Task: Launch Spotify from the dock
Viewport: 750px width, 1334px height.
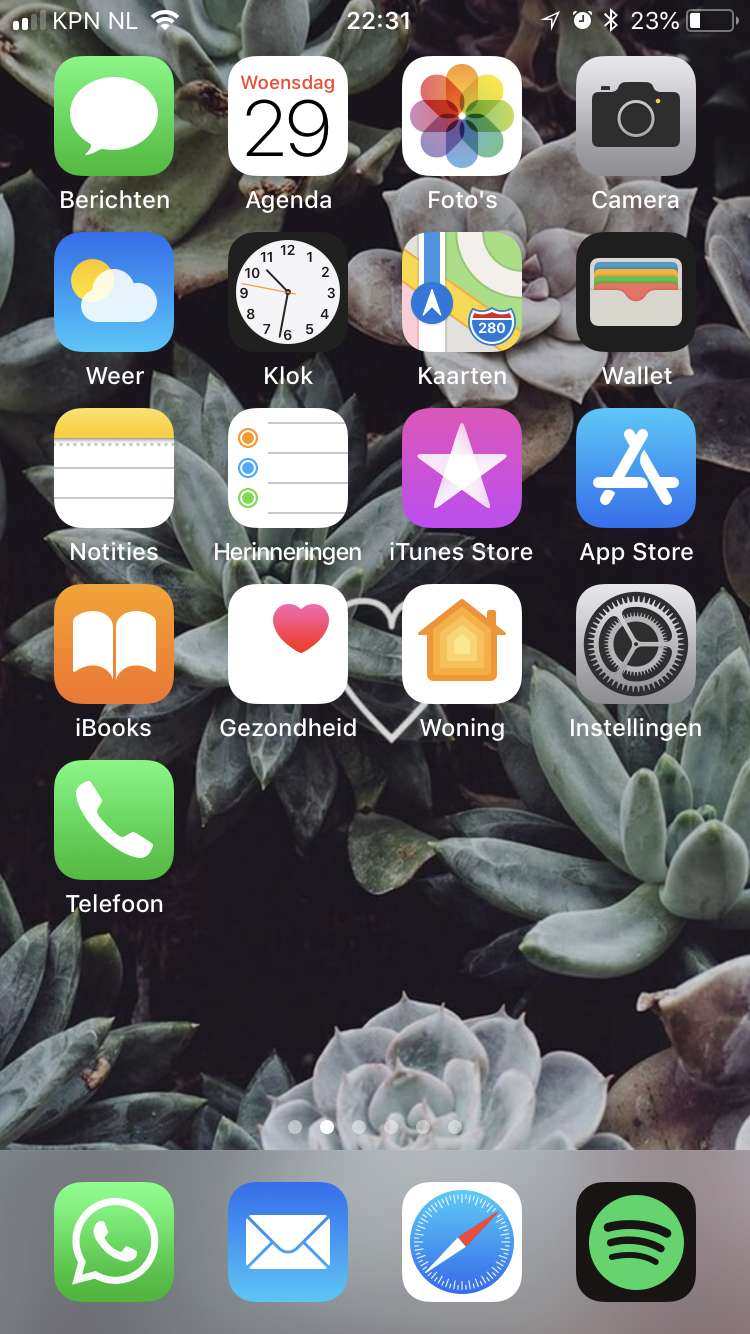Action: click(x=636, y=1242)
